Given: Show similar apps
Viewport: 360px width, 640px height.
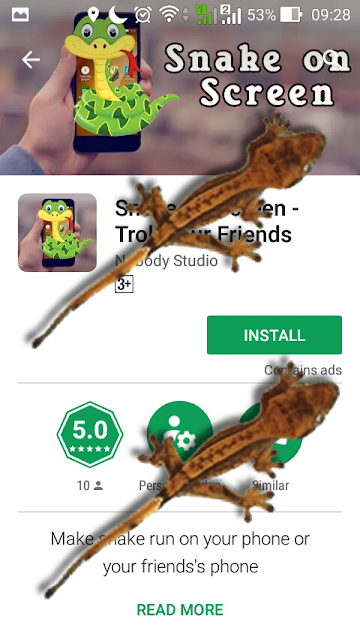Looking at the screenshot, I should (270, 434).
